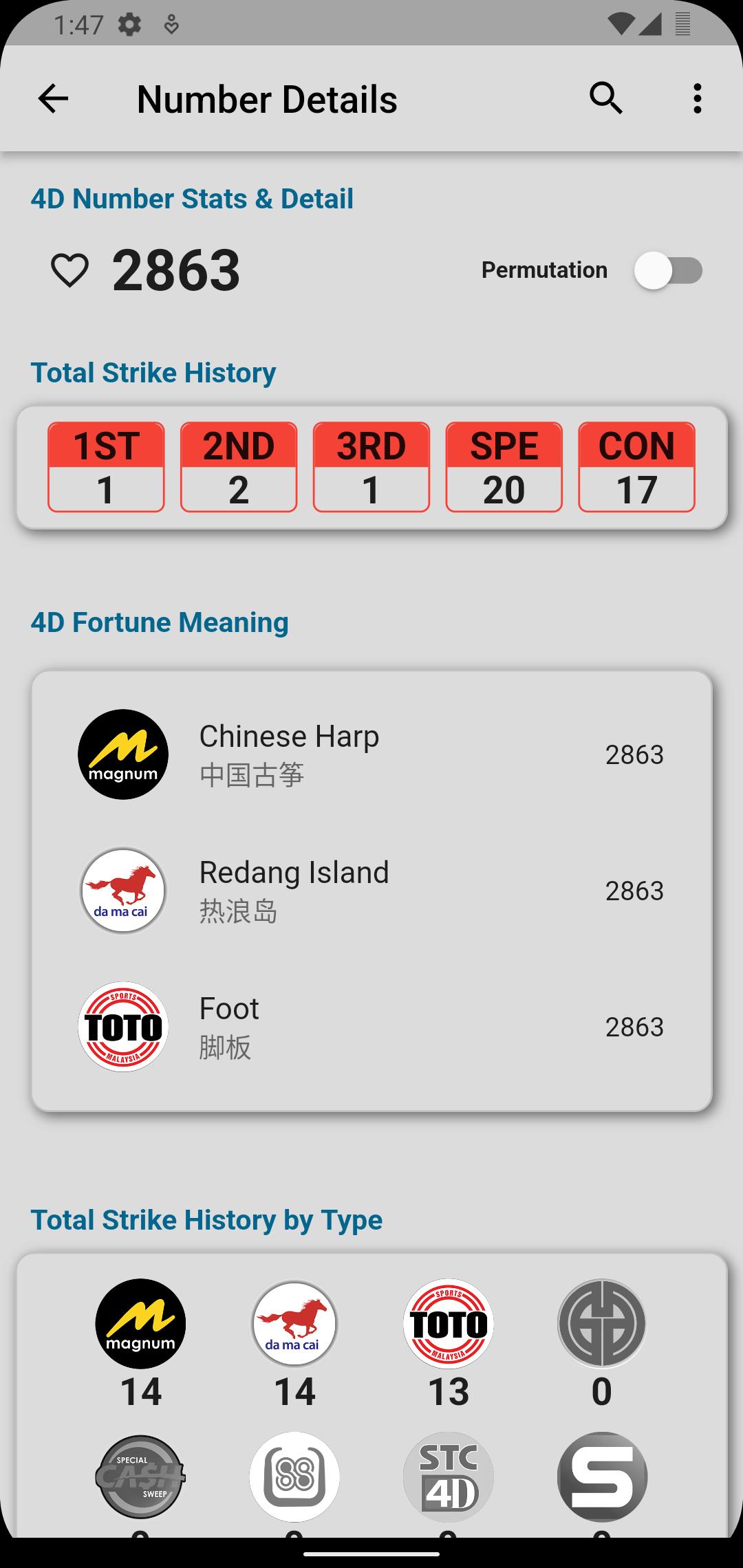
Task: Open the Redang Island Da Ma Cai row
Action: pos(371,891)
